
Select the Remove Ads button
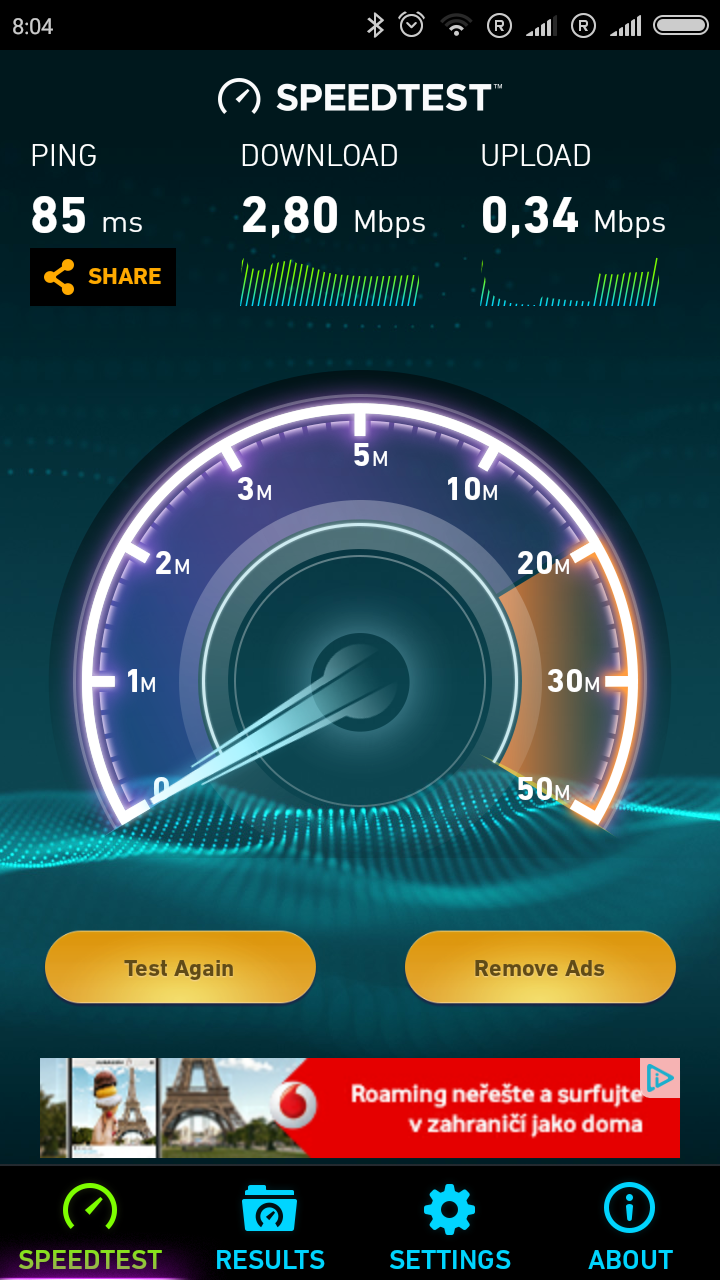point(540,967)
